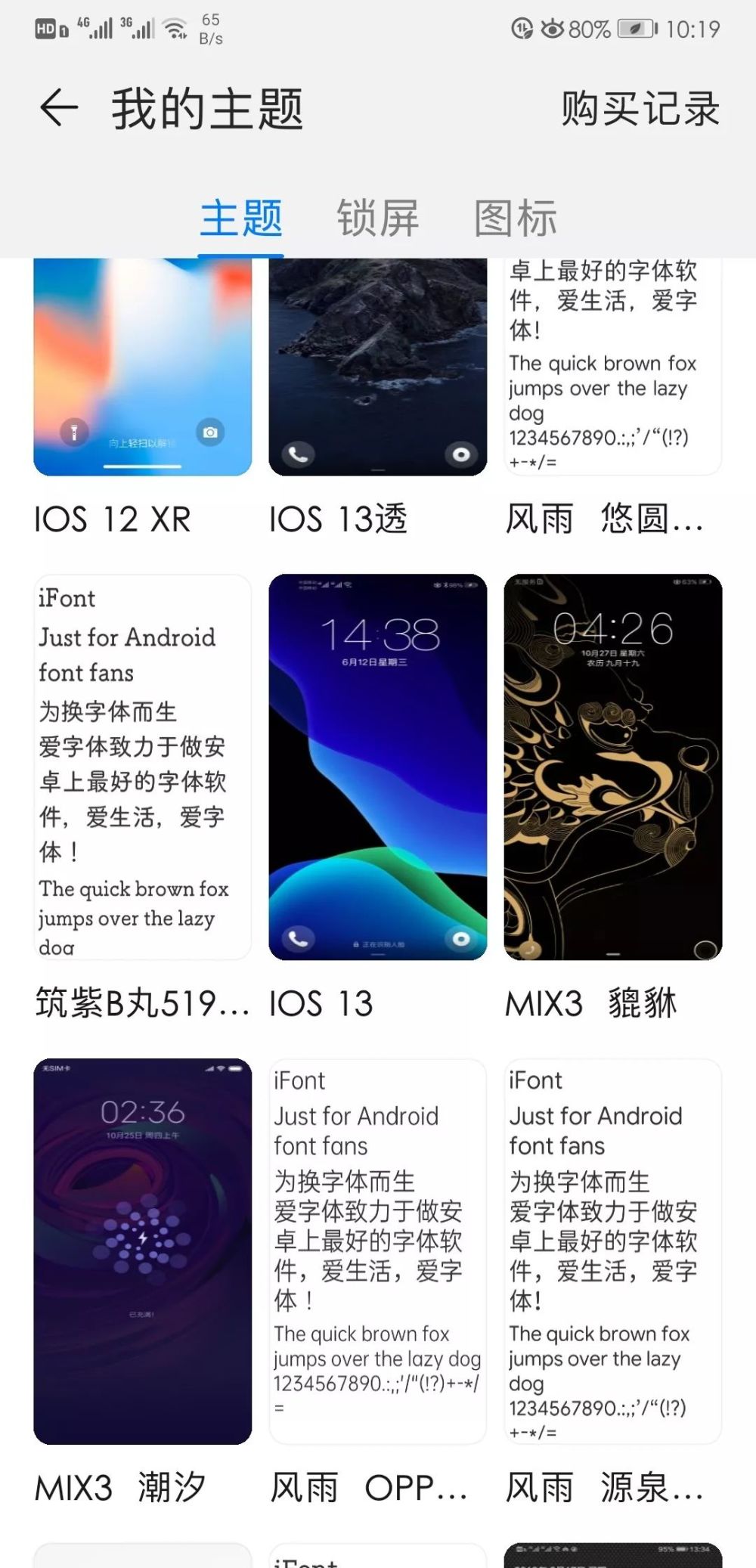Viewport: 756px width, 1568px height.
Task: Switch to the 锁屏 tab
Action: (x=377, y=218)
